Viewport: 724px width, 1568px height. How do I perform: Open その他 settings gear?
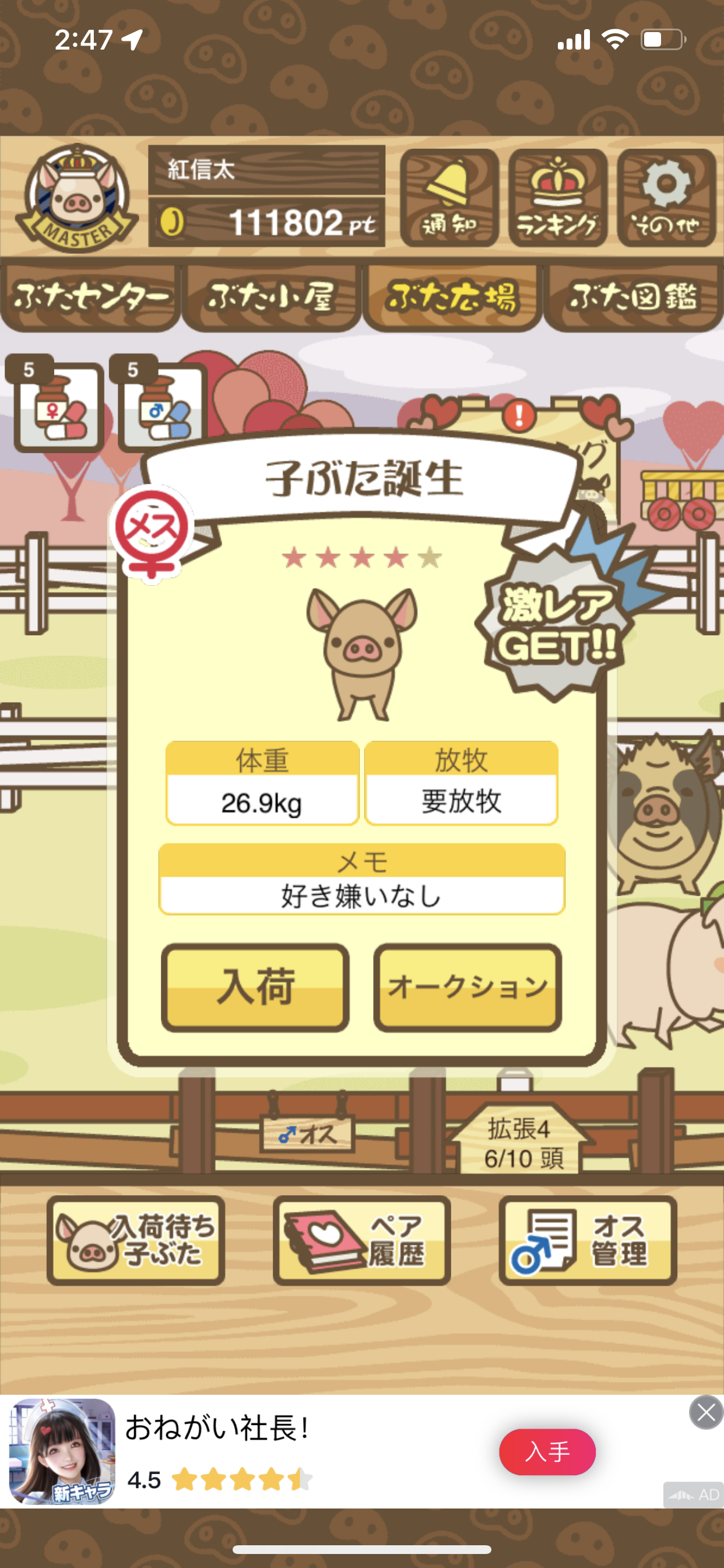click(x=666, y=197)
